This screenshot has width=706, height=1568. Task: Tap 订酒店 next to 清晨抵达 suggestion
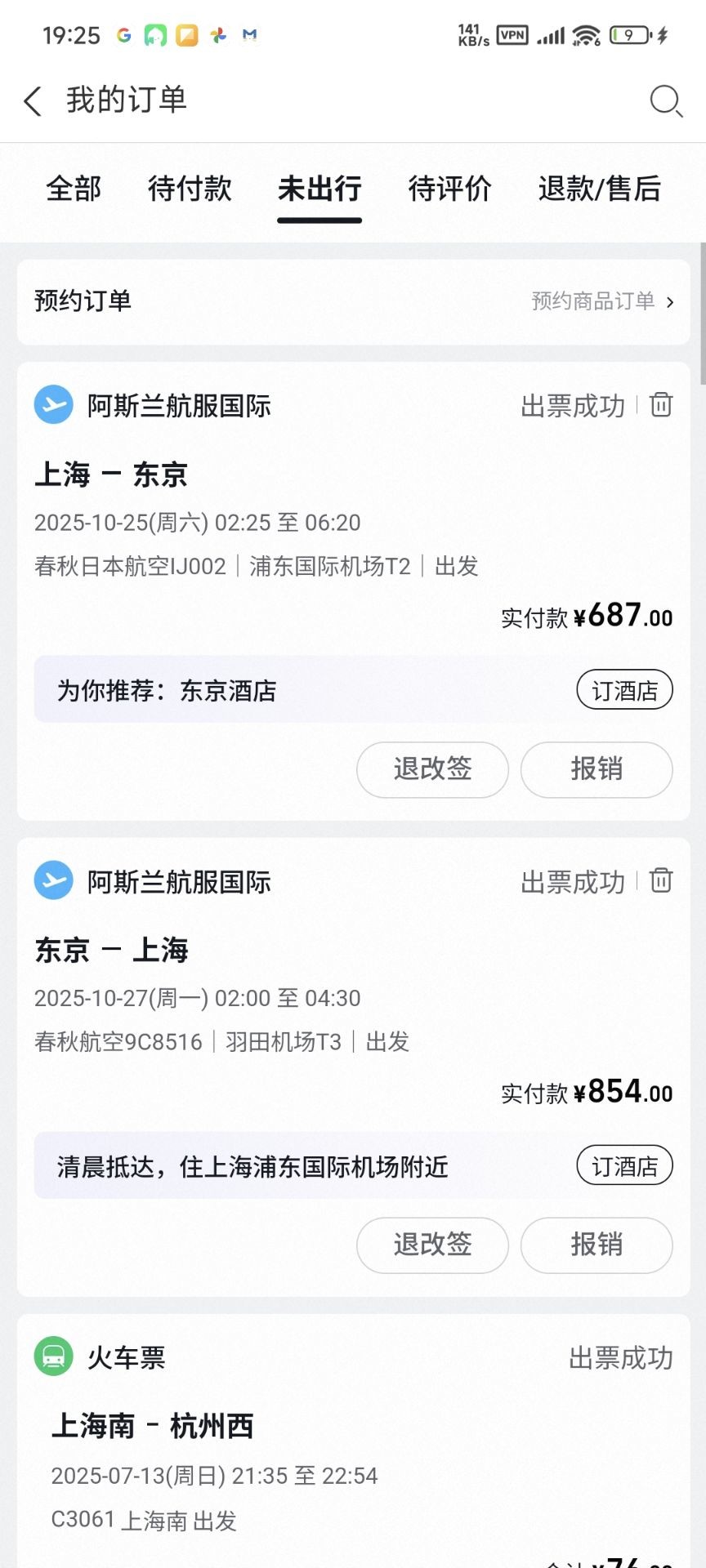coord(625,1166)
